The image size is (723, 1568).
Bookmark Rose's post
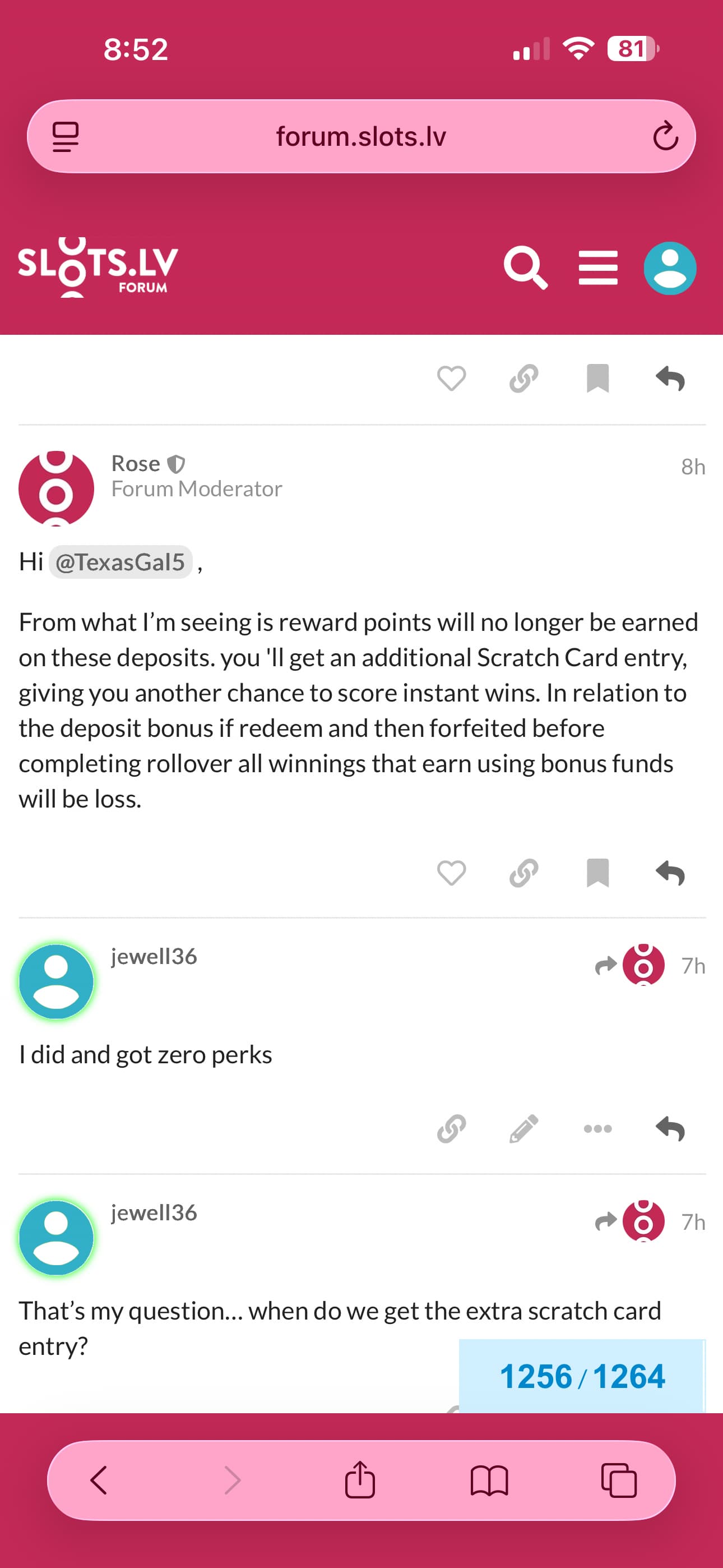tap(597, 873)
